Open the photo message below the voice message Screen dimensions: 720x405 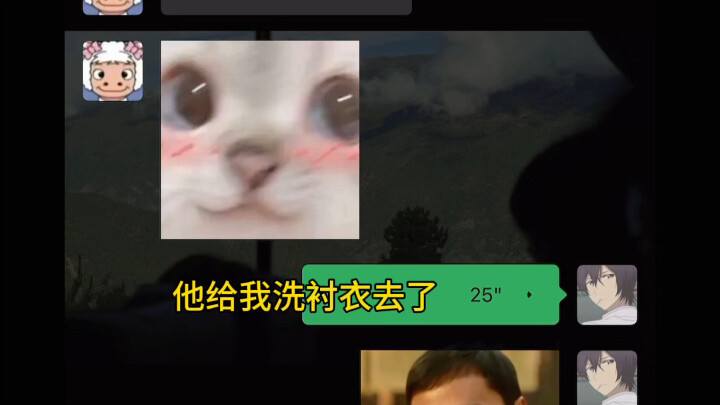point(459,377)
